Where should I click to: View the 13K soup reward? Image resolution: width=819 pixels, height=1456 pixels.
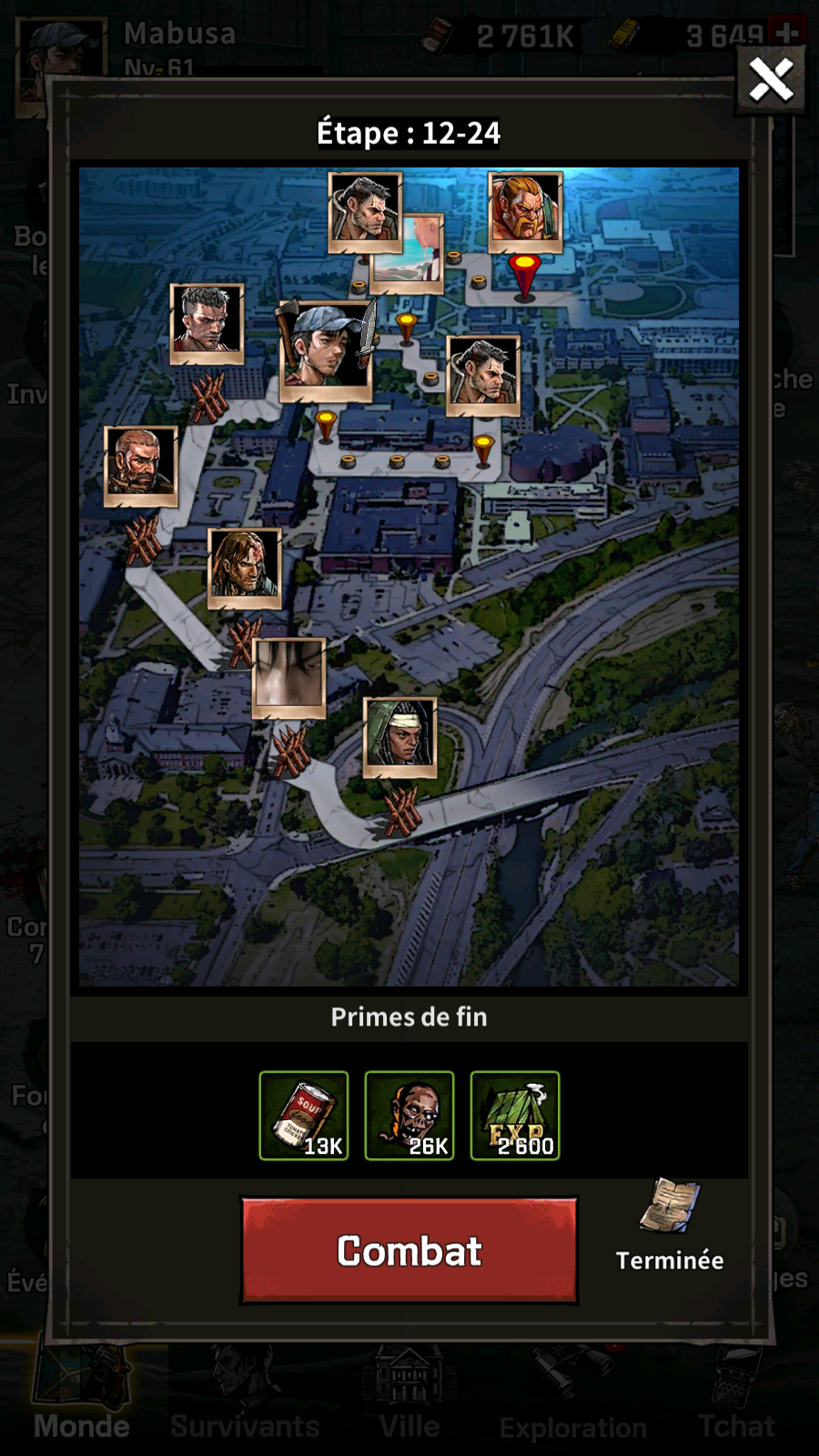pyautogui.click(x=304, y=1116)
